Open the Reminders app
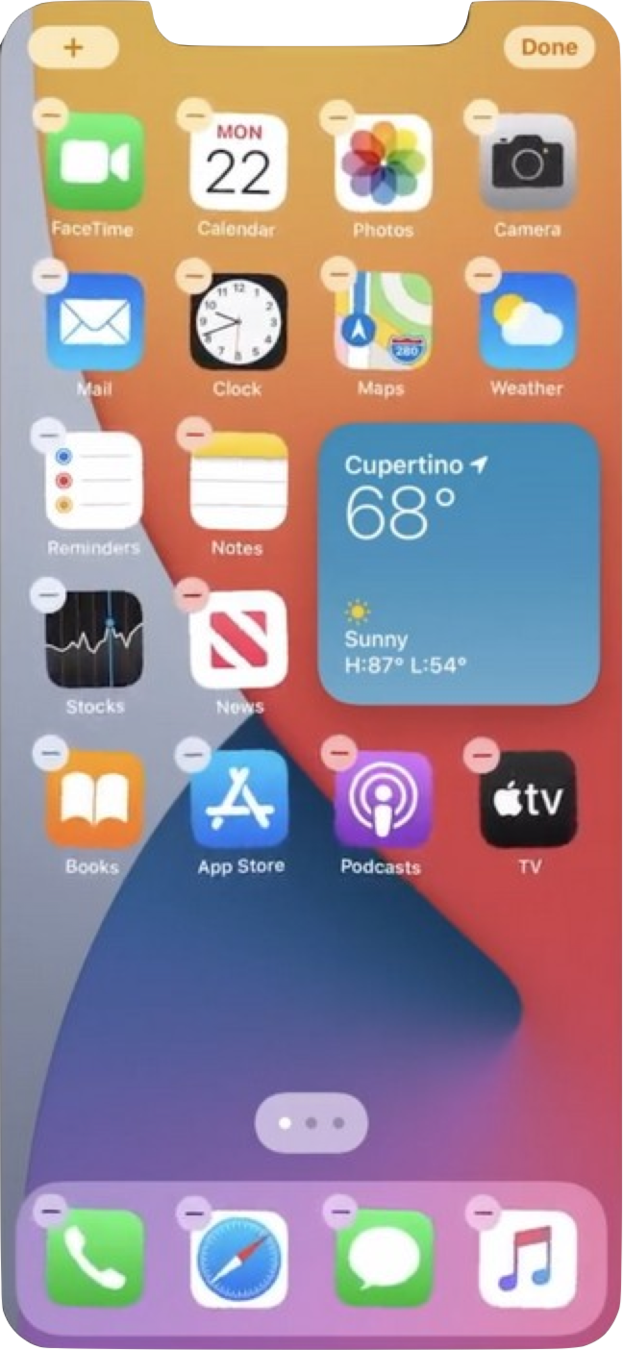 coord(94,482)
